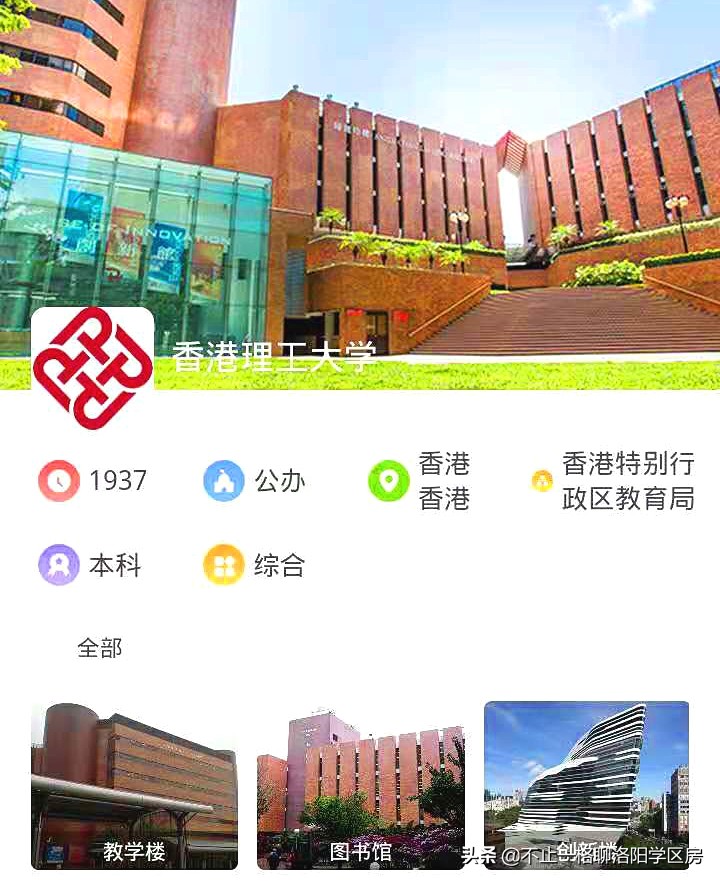The width and height of the screenshot is (720, 882).
Task: Switch to the 全部 photo tab
Action: pos(99,648)
